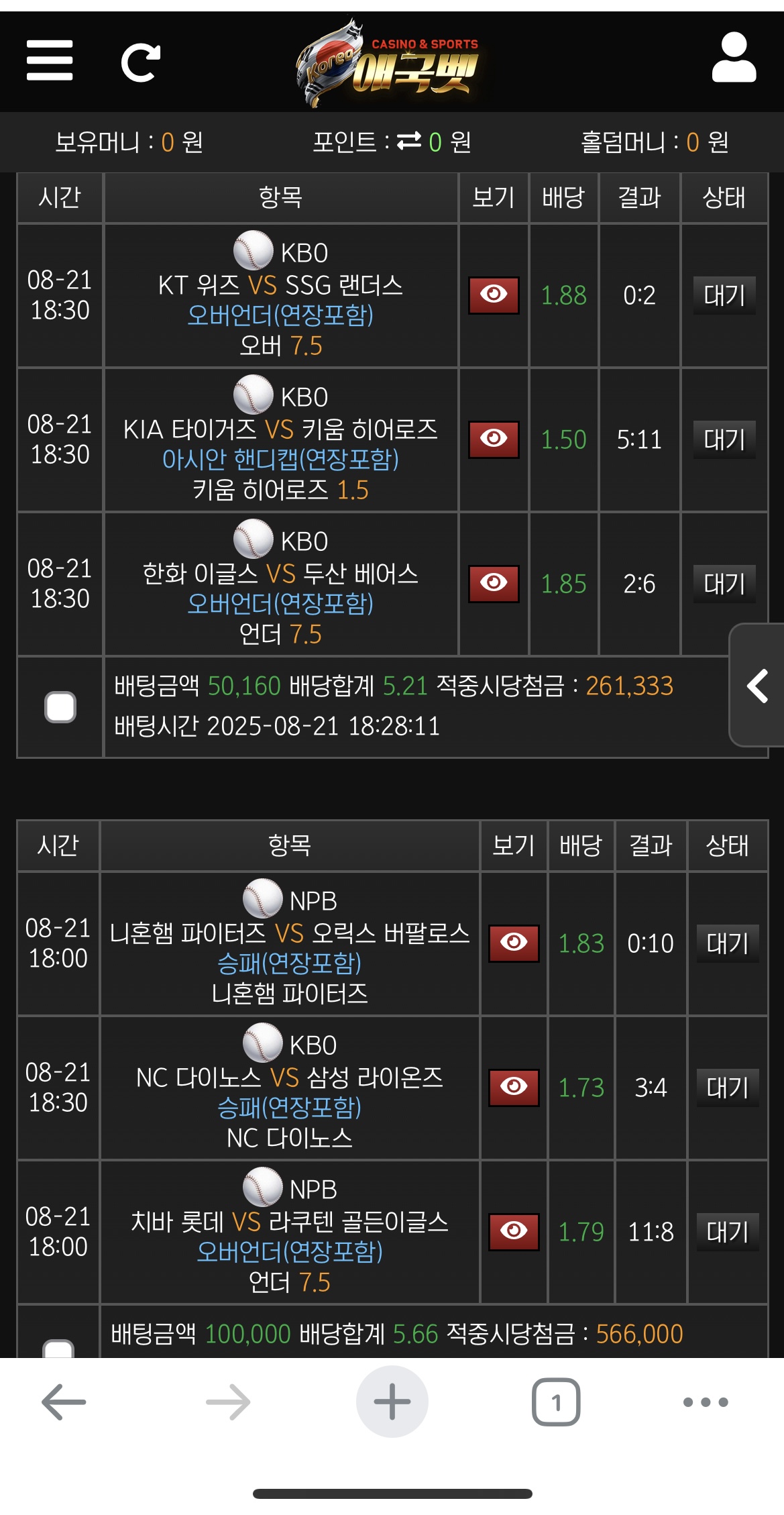This screenshot has width=784, height=1515.
Task: Go back in the browser
Action: [x=64, y=1402]
